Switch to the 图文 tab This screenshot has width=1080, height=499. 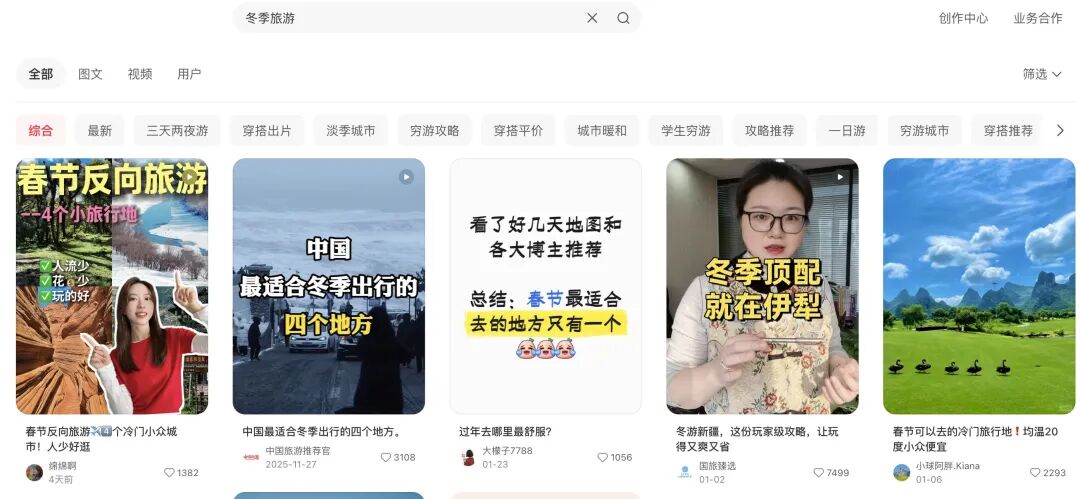[x=90, y=74]
